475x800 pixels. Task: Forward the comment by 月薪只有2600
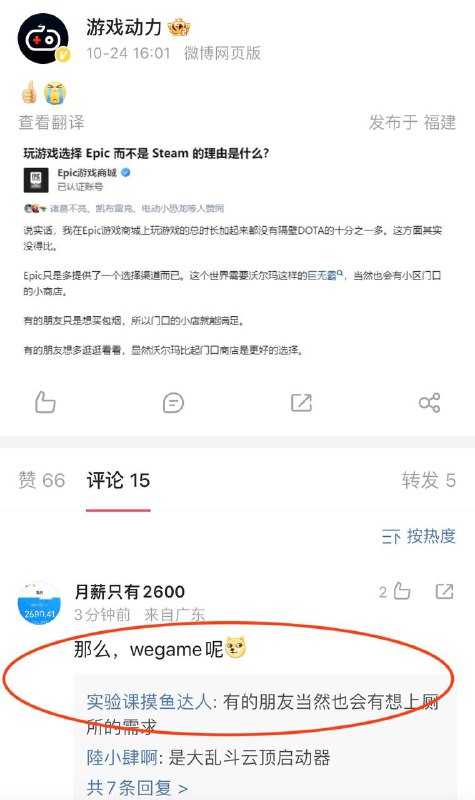click(x=444, y=591)
